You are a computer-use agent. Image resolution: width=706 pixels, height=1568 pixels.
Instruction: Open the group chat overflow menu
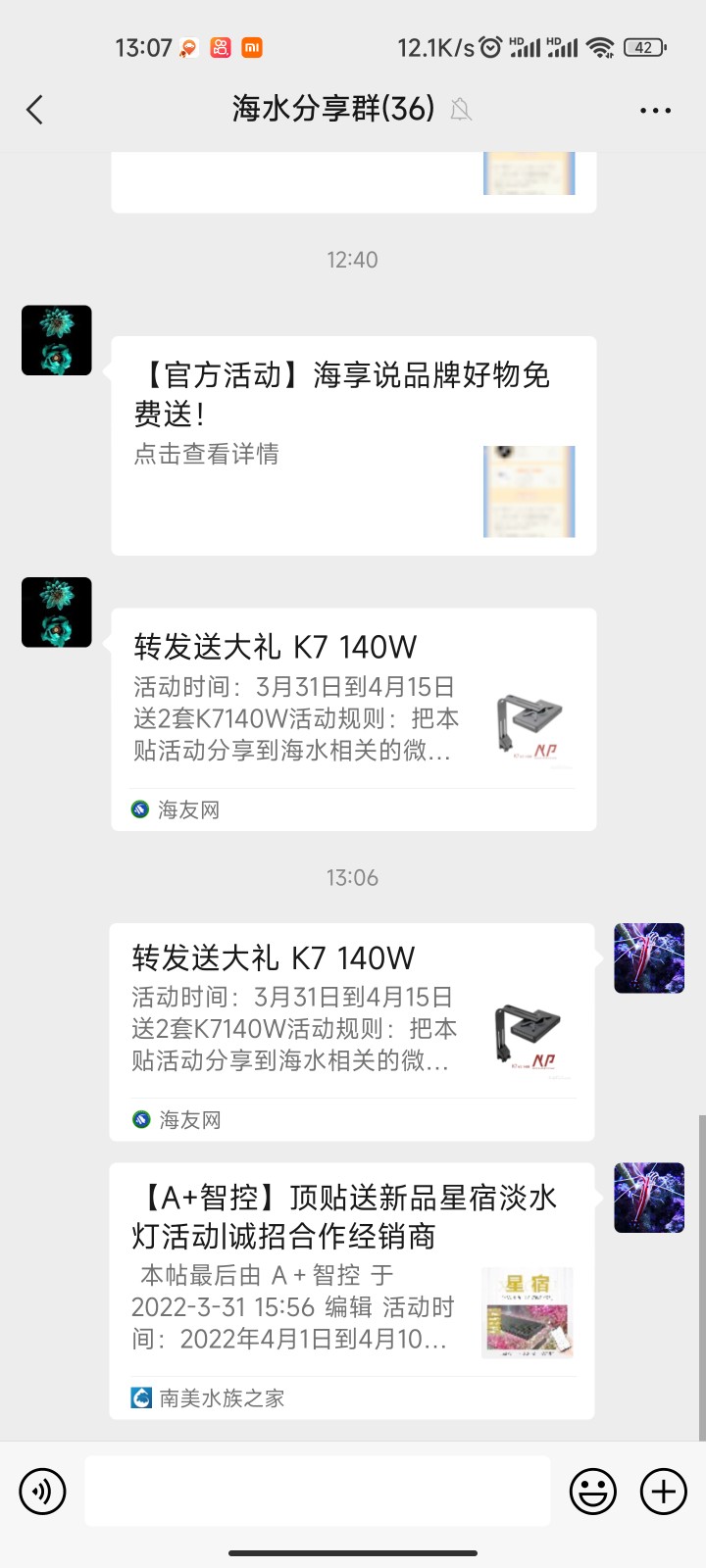pos(655,110)
